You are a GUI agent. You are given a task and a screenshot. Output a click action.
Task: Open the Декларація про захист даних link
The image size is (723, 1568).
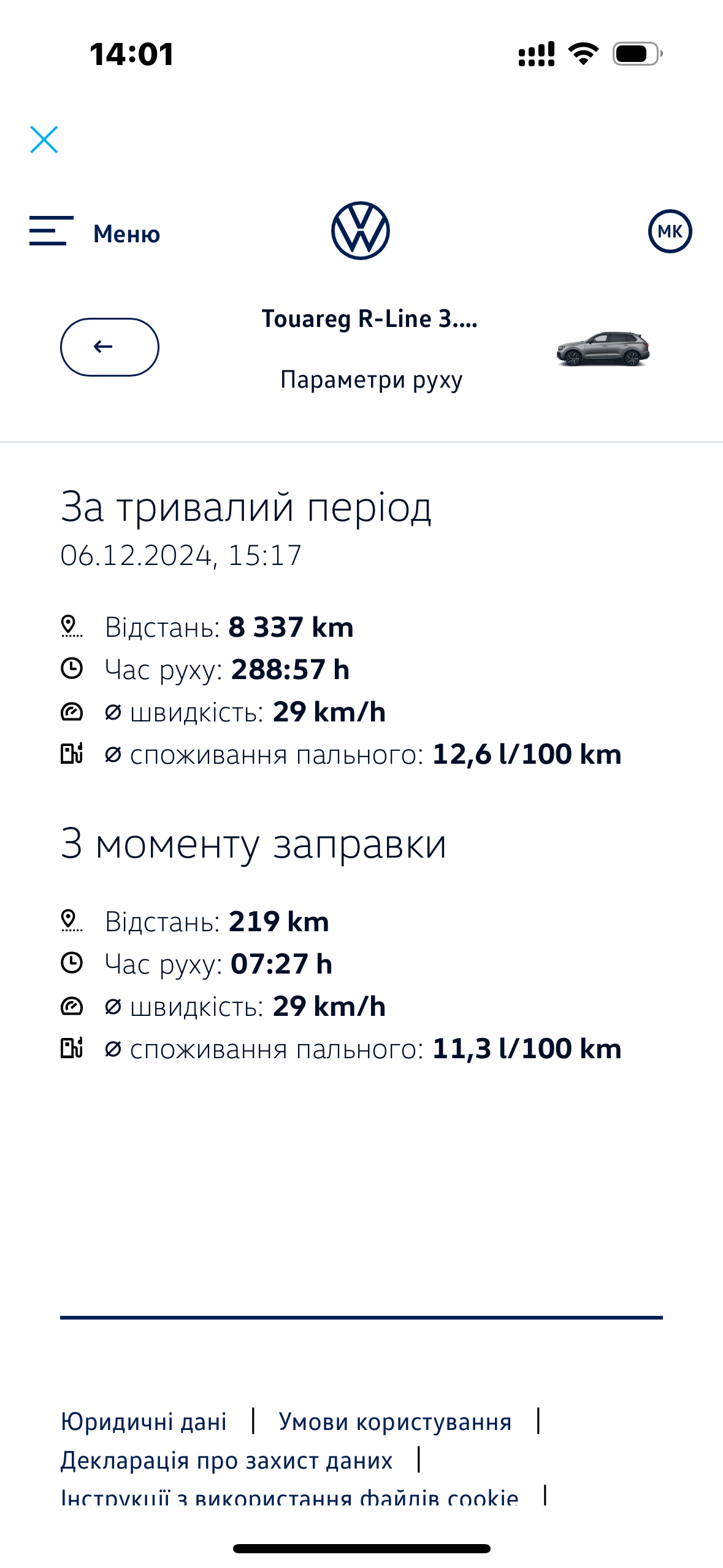click(x=226, y=1461)
